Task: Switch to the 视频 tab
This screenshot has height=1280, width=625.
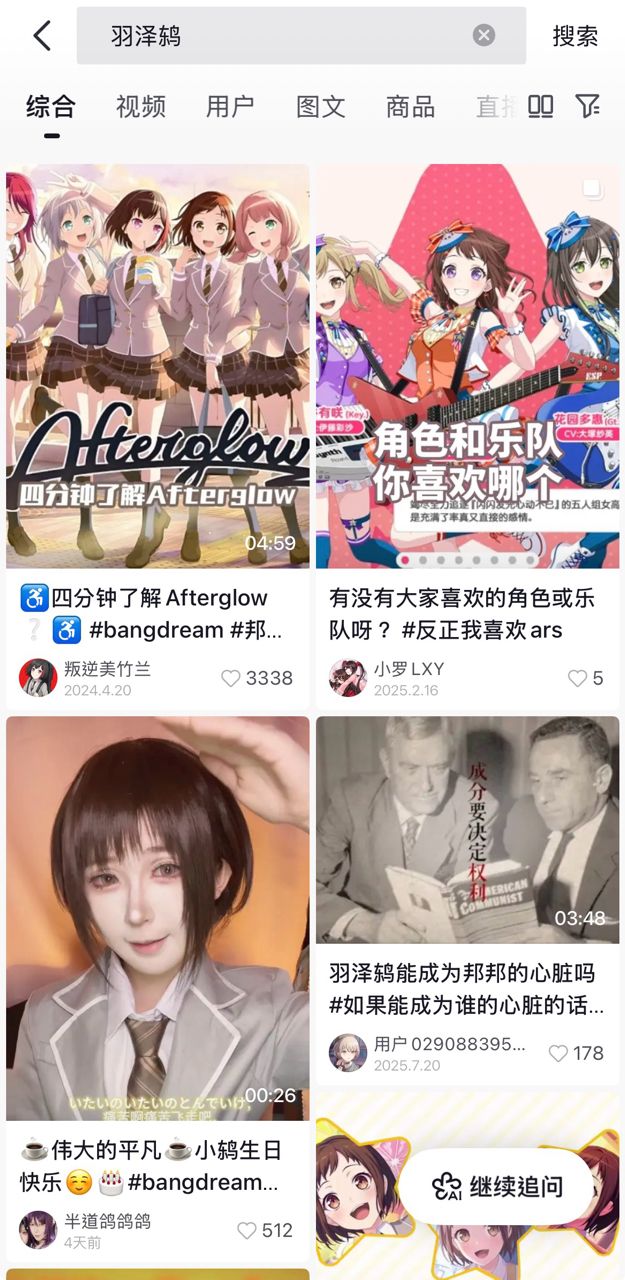Action: [140, 106]
